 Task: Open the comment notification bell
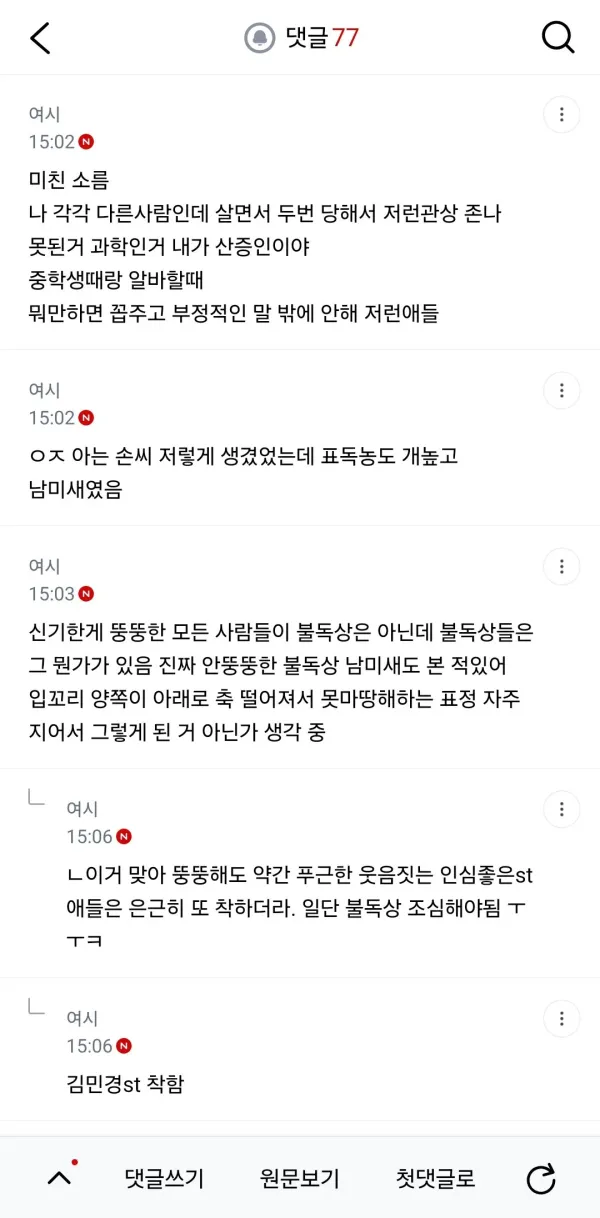[x=260, y=38]
